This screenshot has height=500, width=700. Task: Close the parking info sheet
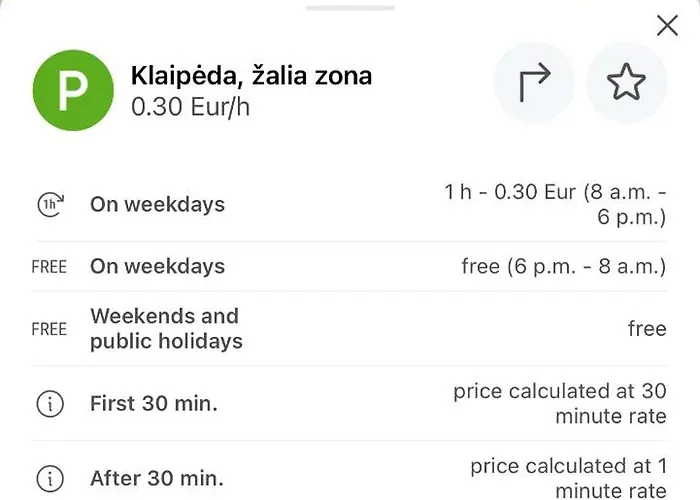(x=667, y=26)
